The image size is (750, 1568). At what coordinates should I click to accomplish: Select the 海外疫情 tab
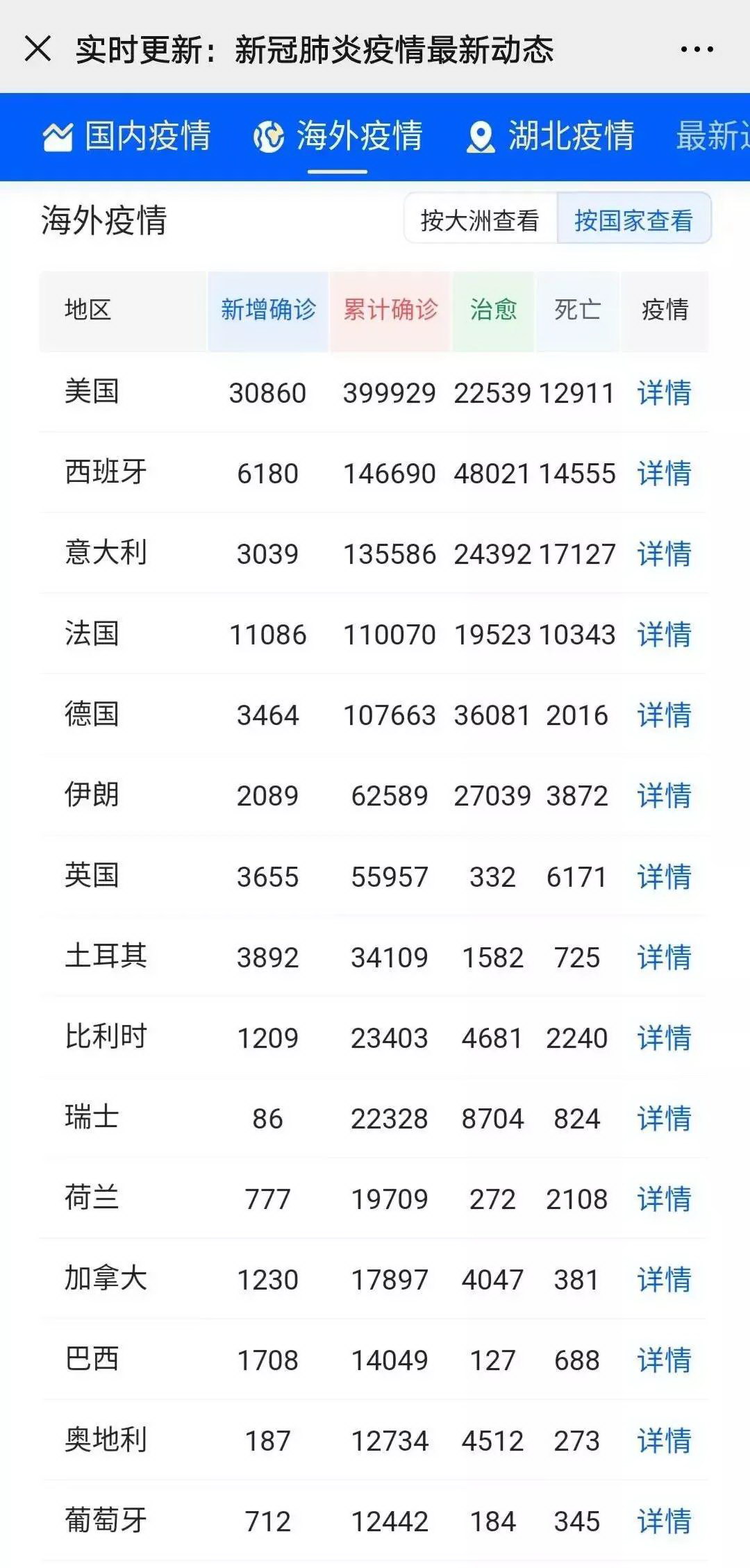coord(338,135)
